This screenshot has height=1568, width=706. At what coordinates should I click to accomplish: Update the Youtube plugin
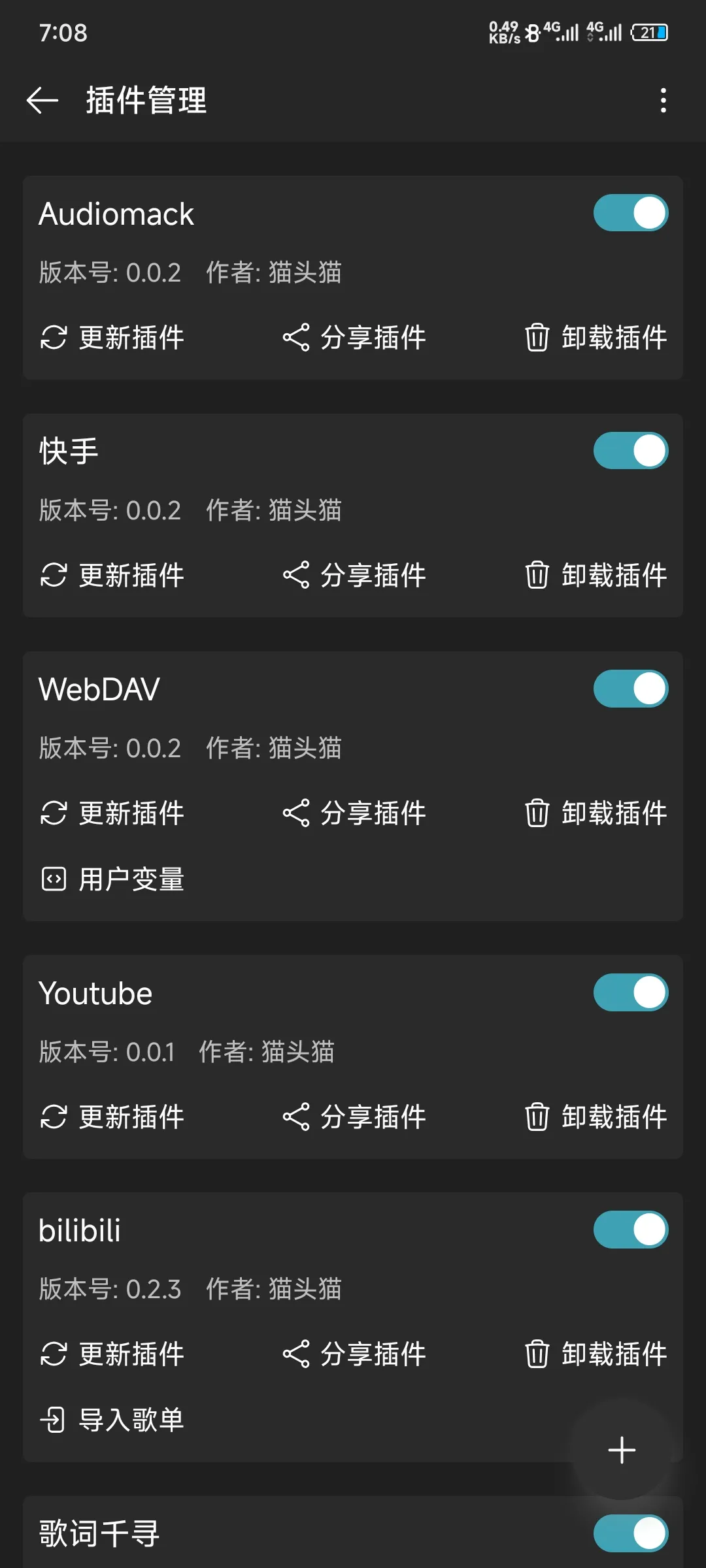coord(112,1117)
